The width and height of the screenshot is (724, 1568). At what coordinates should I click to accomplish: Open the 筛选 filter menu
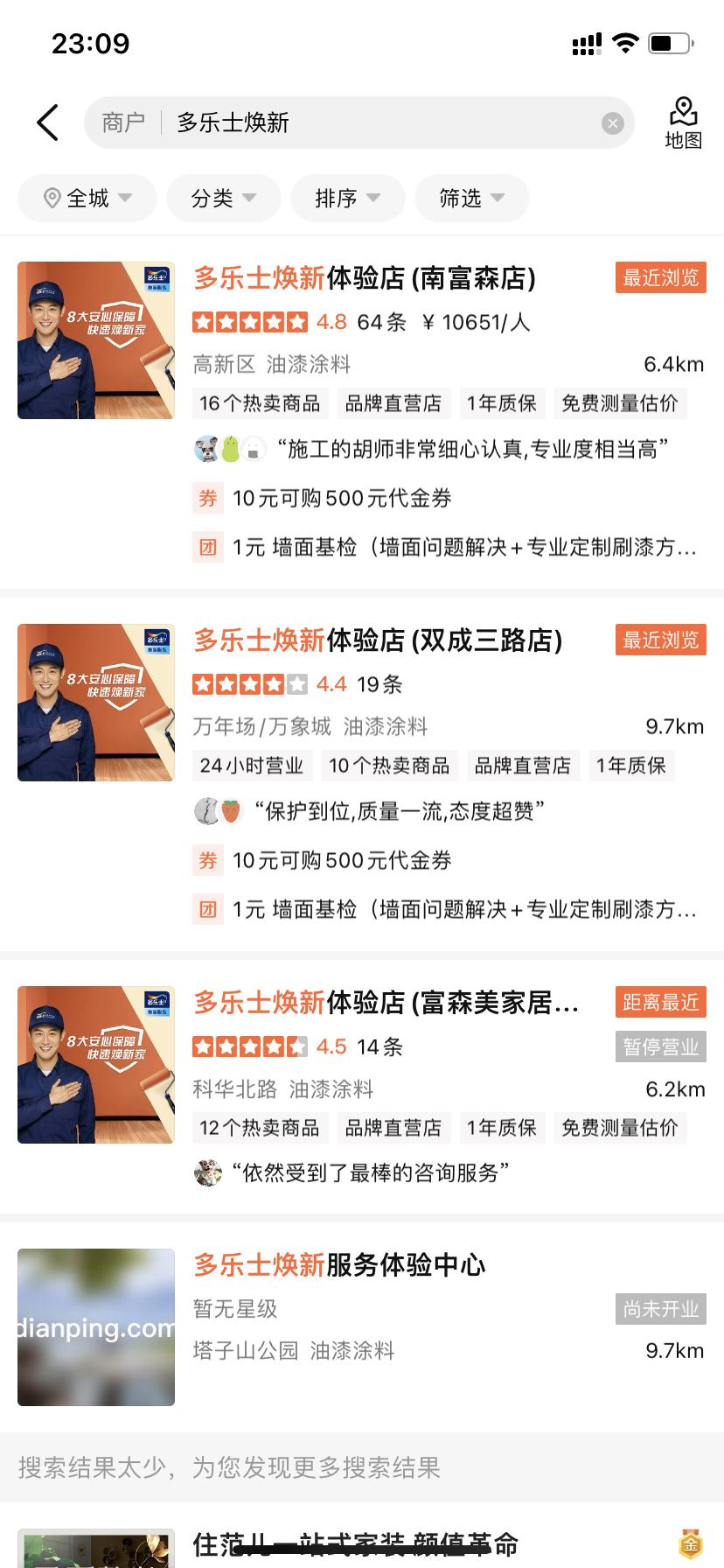pyautogui.click(x=471, y=198)
